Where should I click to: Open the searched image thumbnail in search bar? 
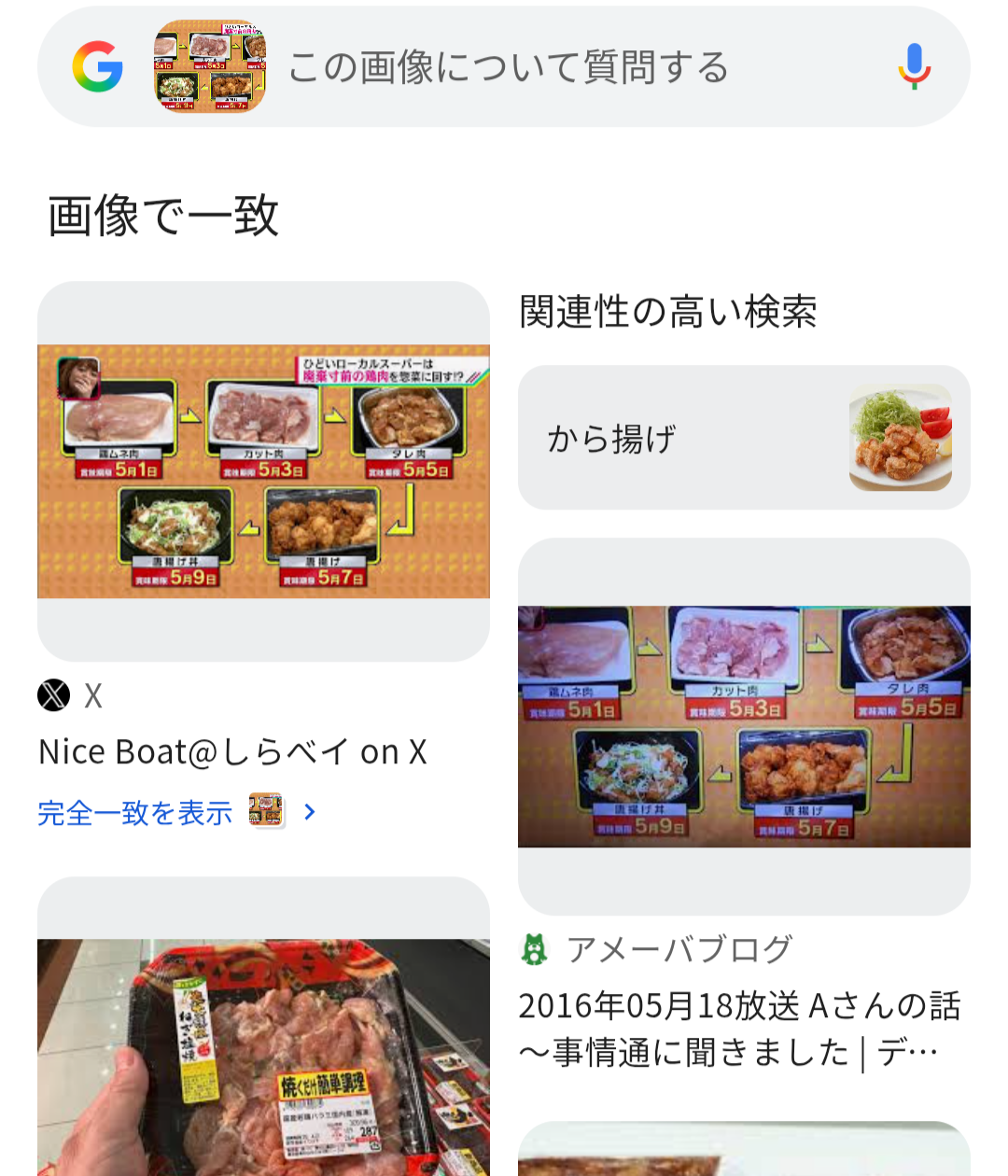(210, 67)
